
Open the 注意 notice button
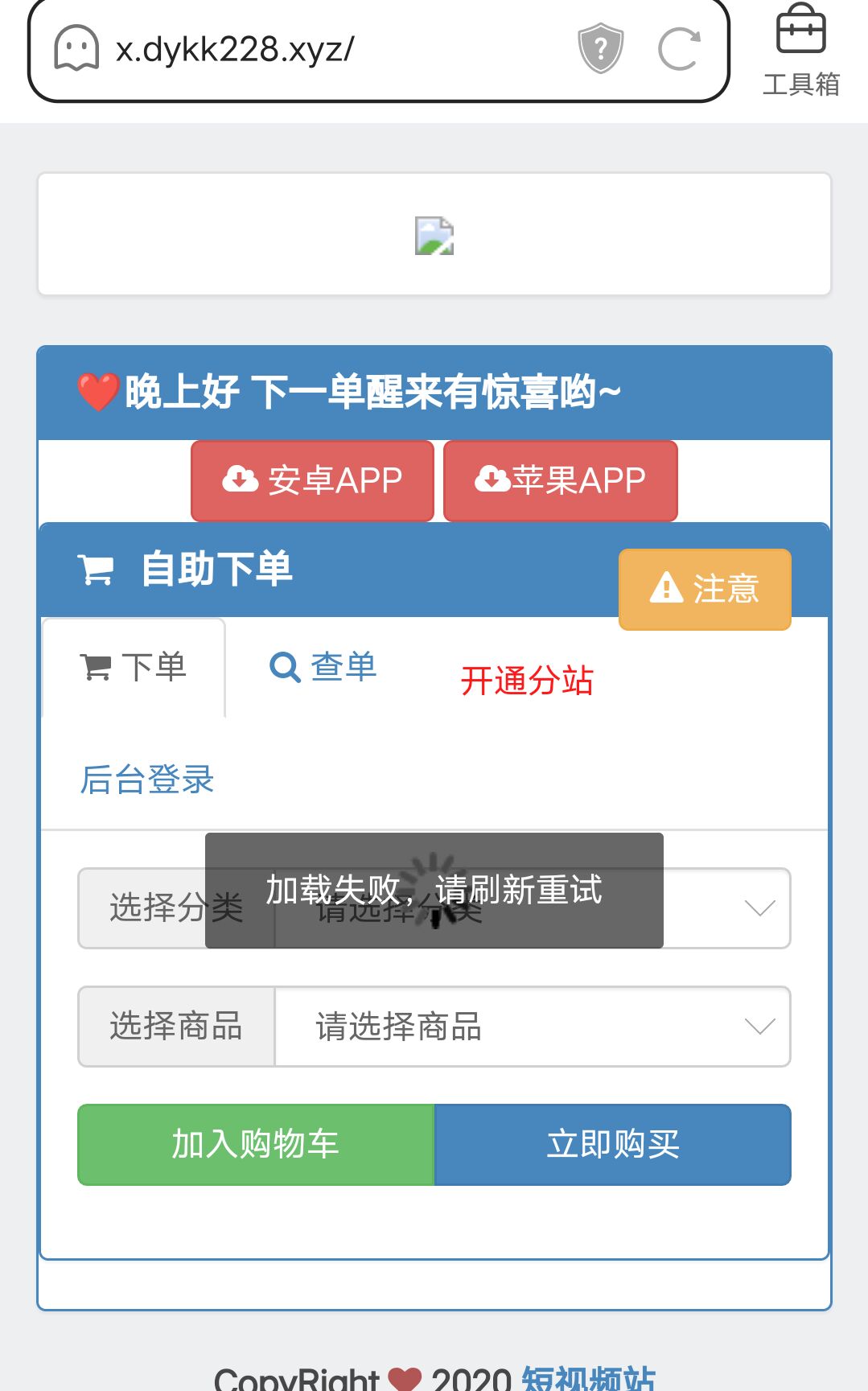705,589
